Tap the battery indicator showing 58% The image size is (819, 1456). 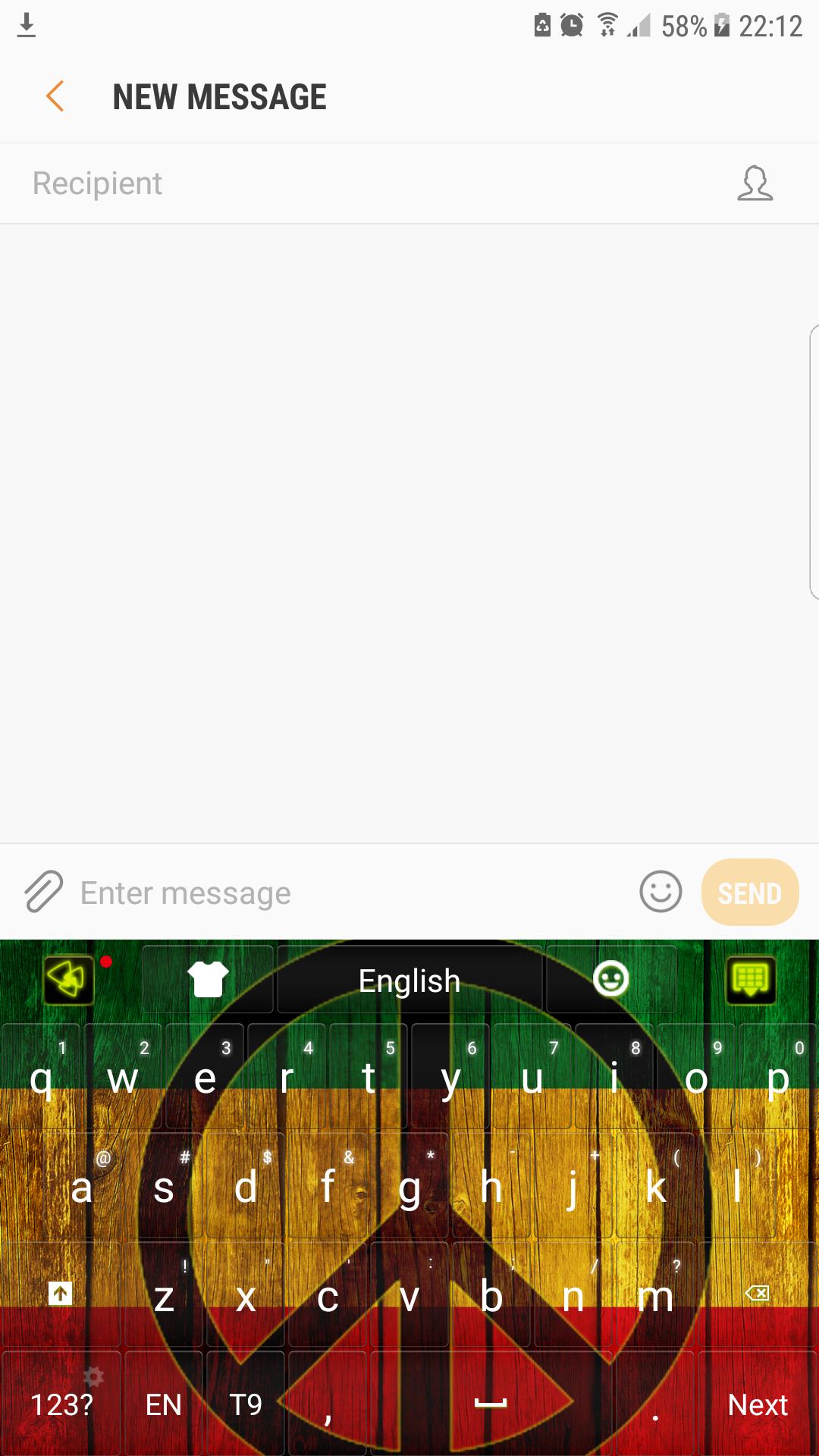coord(683,25)
